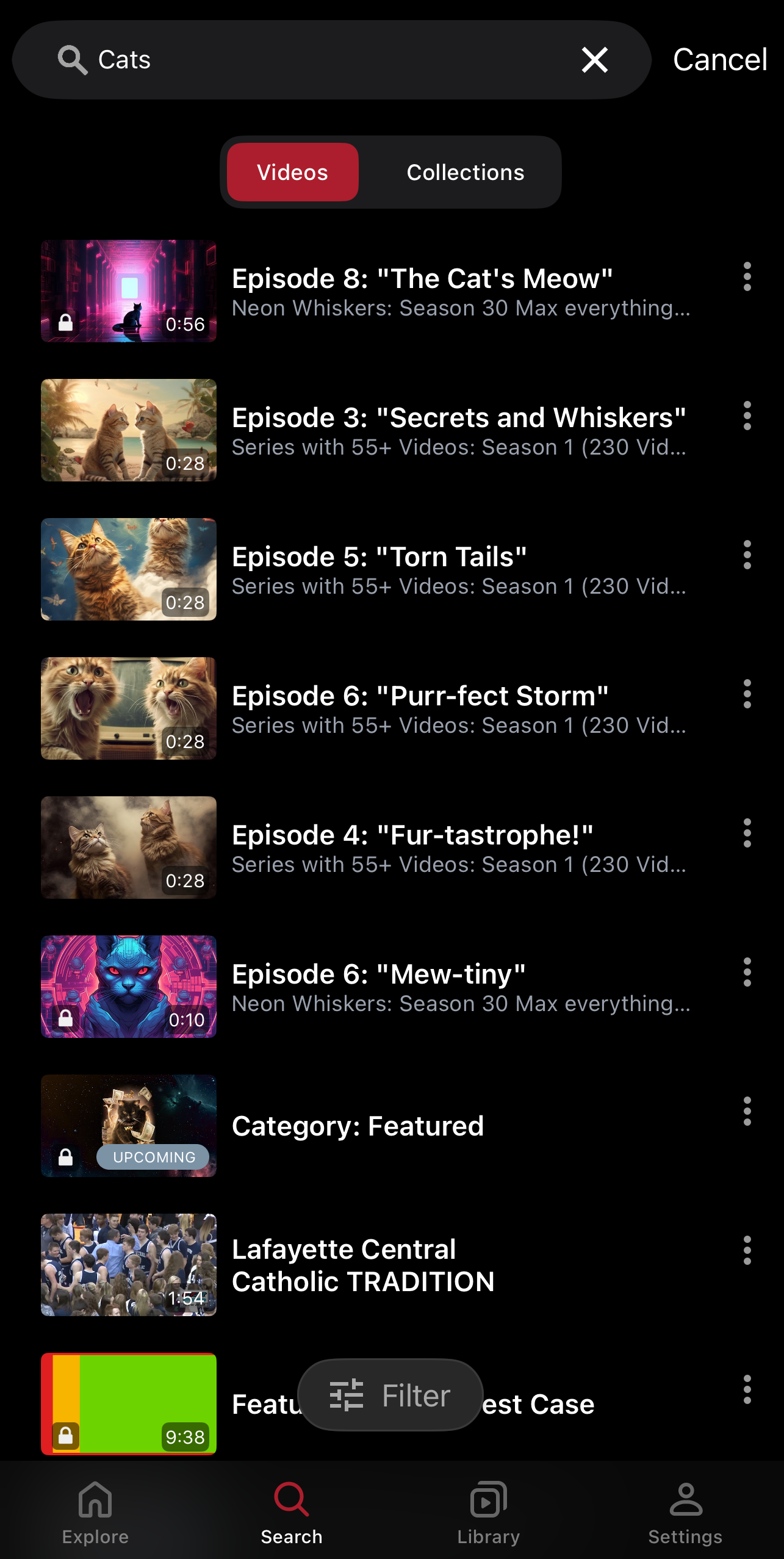Open more options for "The Cat's Meow"

tap(747, 277)
